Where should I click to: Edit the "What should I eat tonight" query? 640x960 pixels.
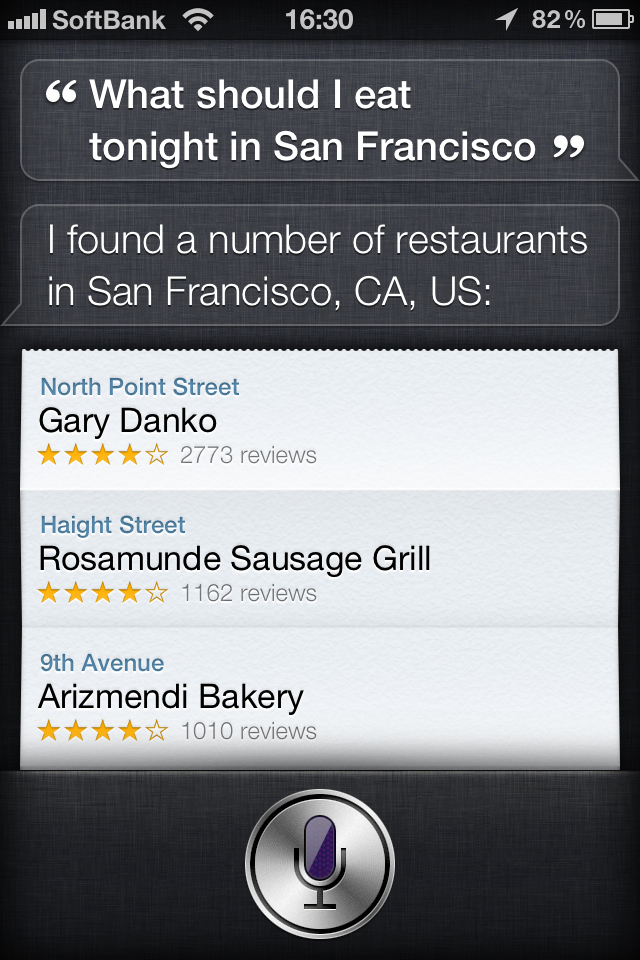coord(320,120)
